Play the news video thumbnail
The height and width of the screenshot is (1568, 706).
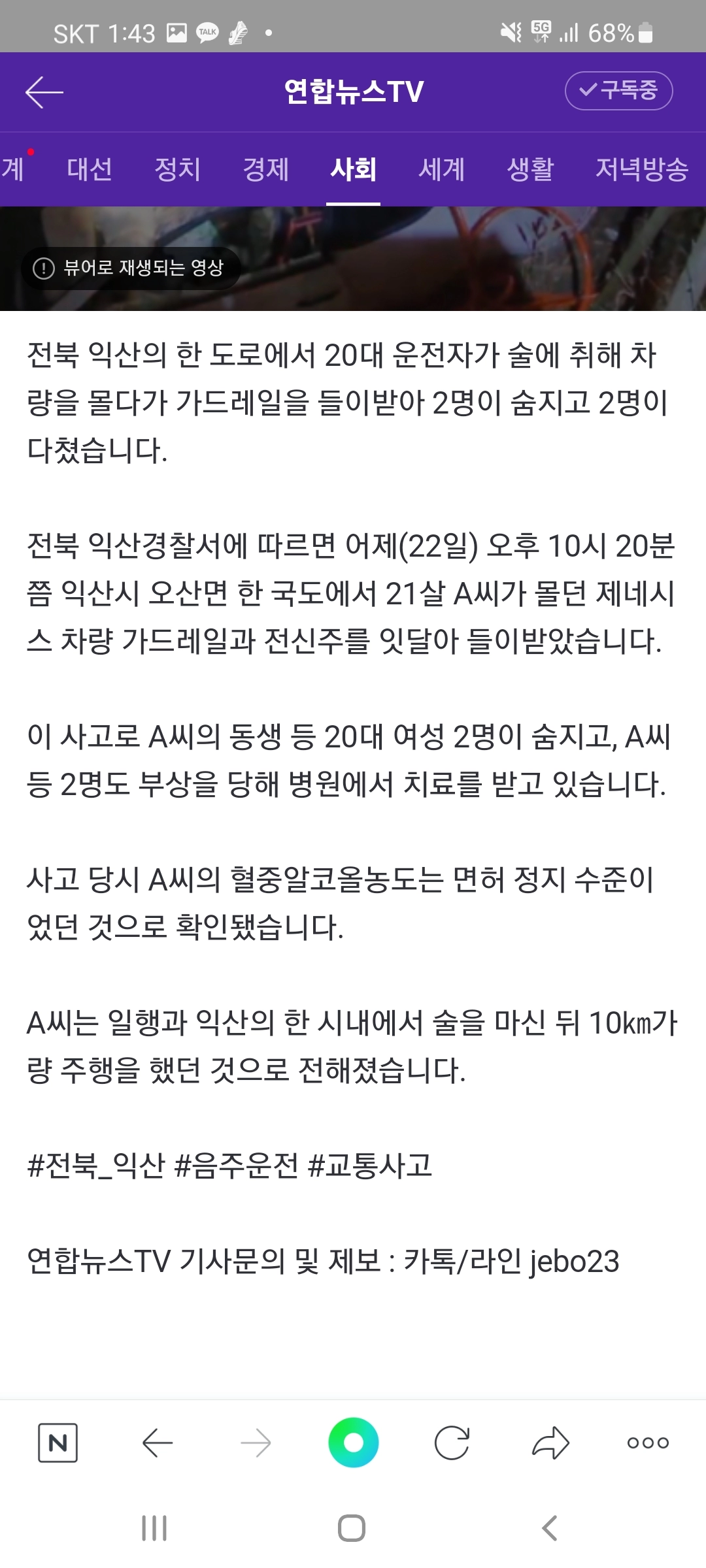pos(353,259)
